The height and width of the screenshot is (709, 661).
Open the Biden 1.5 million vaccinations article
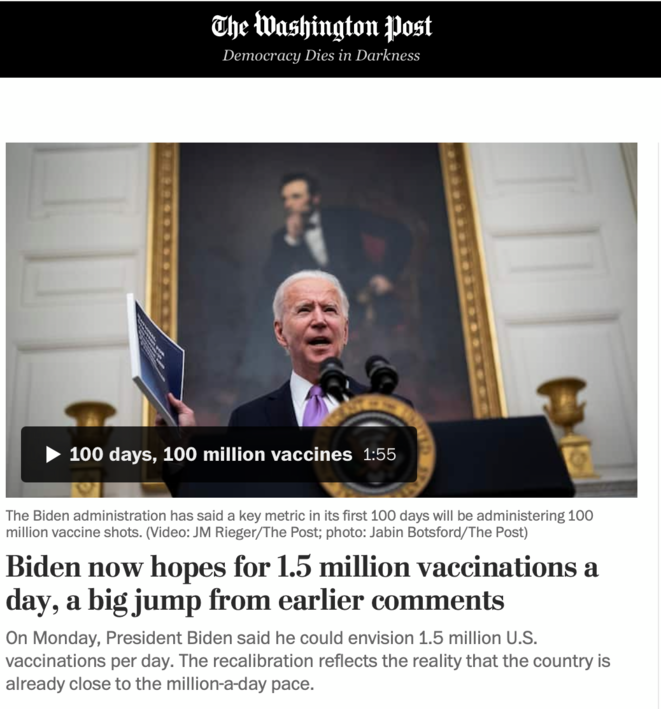pos(301,584)
